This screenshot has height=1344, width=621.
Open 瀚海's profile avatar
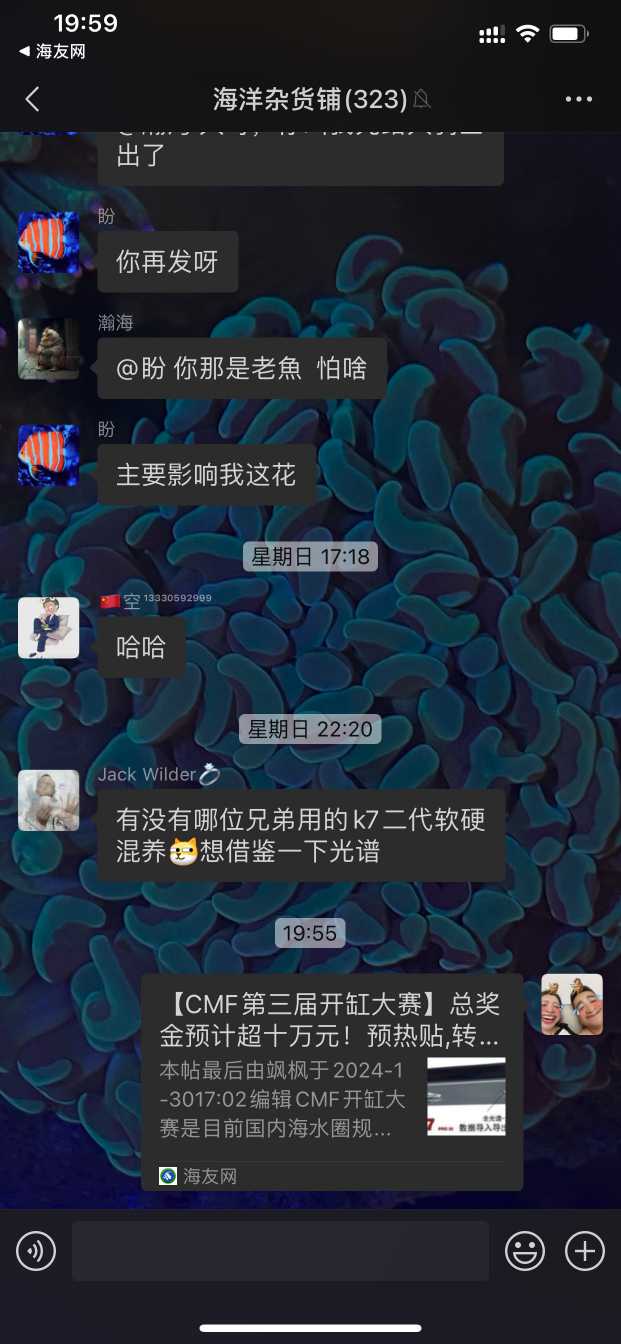point(48,349)
